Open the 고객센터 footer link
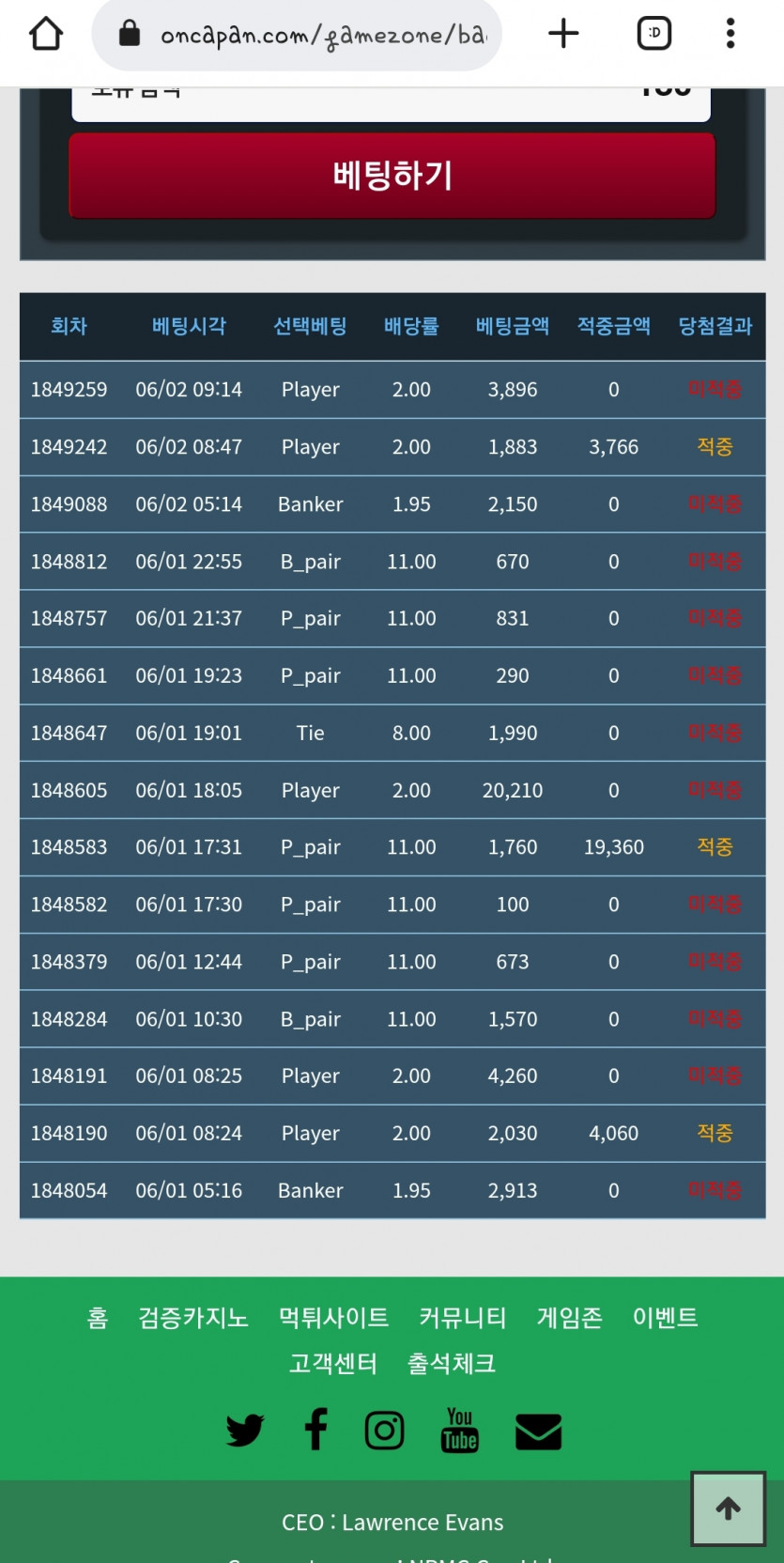Screen dimensions: 784x1563 (333, 1363)
